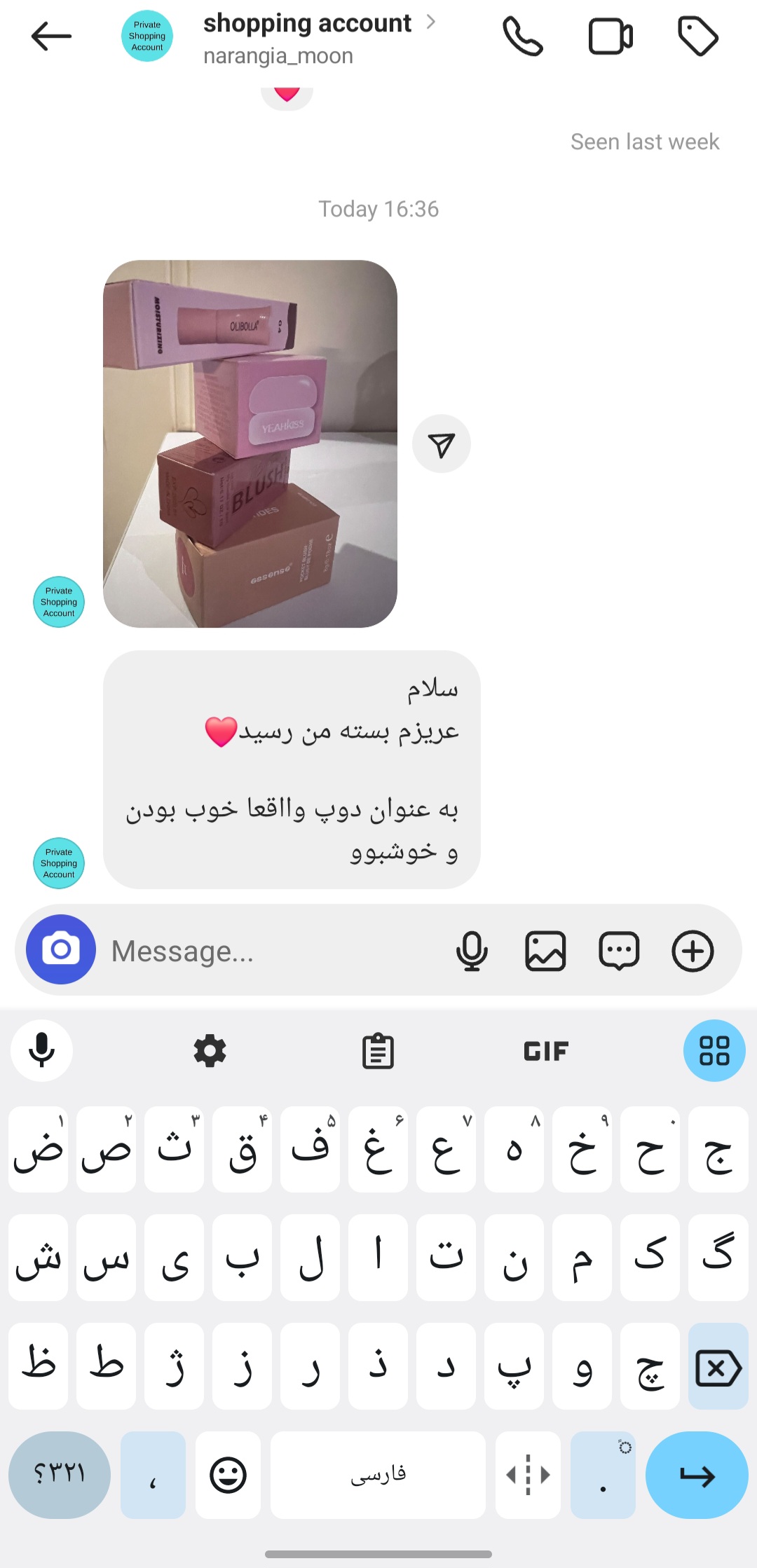Start a voice call with narangia_moon
757x1568 pixels.
[x=523, y=36]
